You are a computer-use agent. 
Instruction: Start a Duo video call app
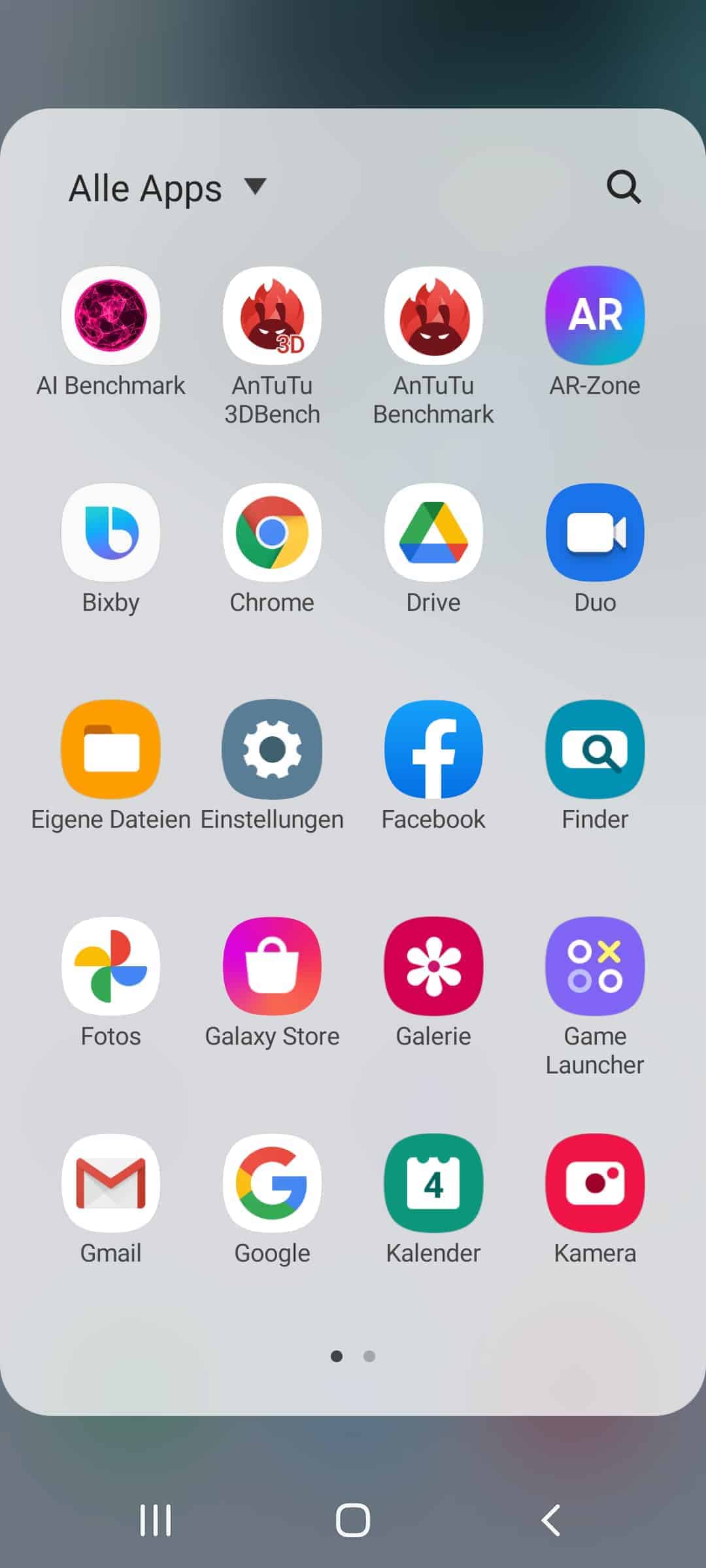[x=595, y=532]
